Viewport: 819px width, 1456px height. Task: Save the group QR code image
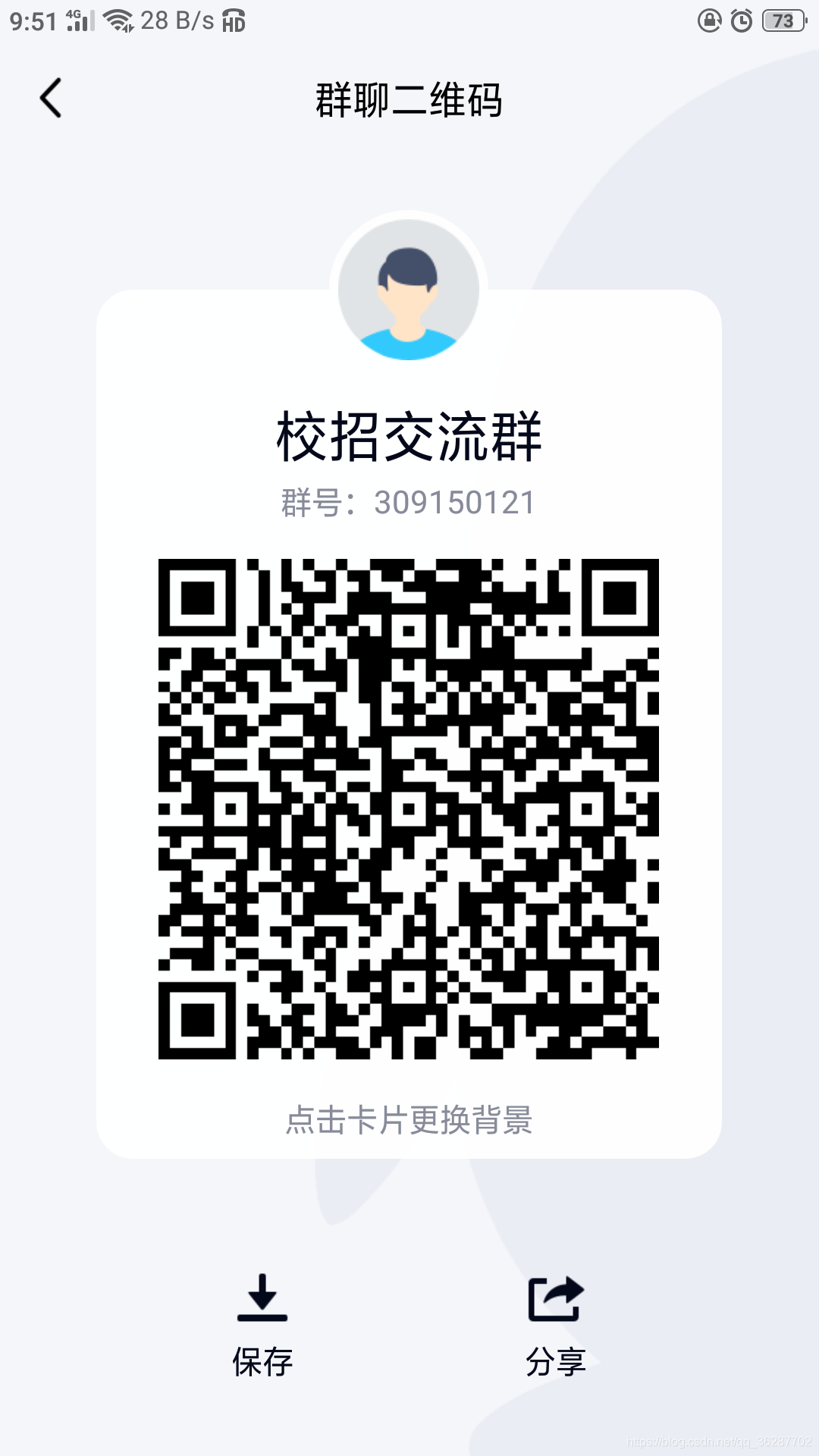[262, 1323]
